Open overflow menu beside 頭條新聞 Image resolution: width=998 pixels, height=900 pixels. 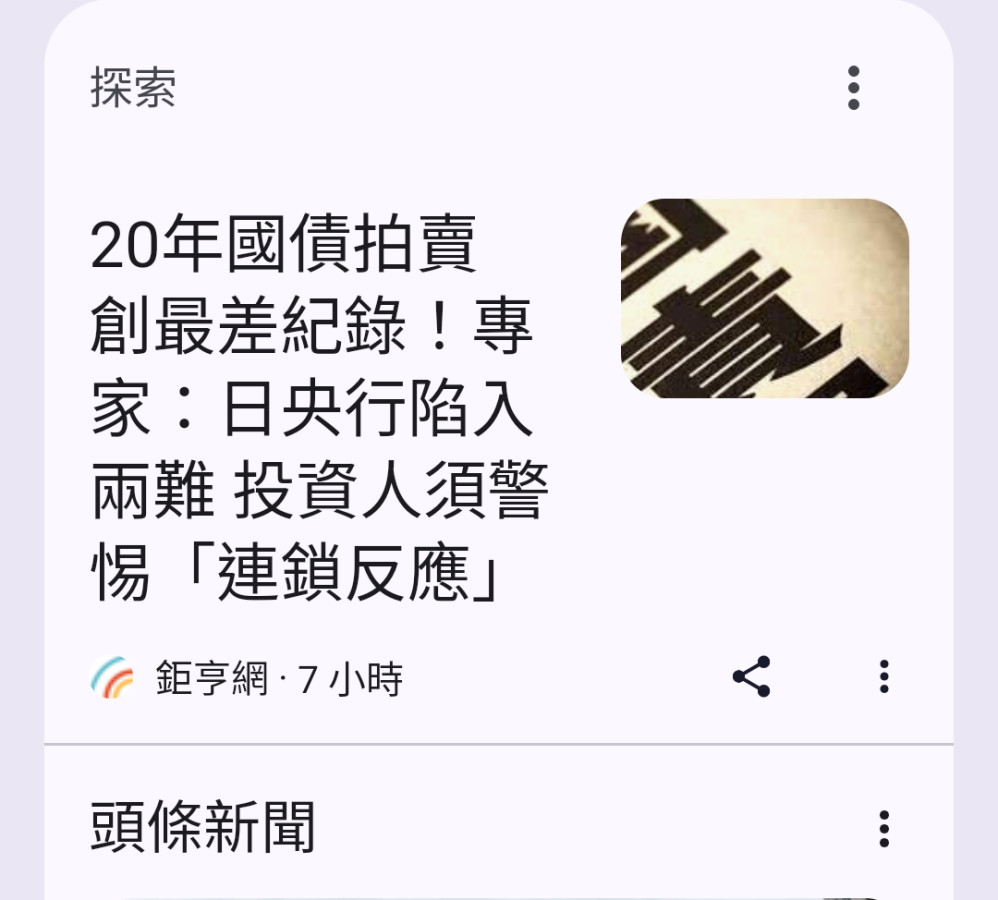coord(884,829)
